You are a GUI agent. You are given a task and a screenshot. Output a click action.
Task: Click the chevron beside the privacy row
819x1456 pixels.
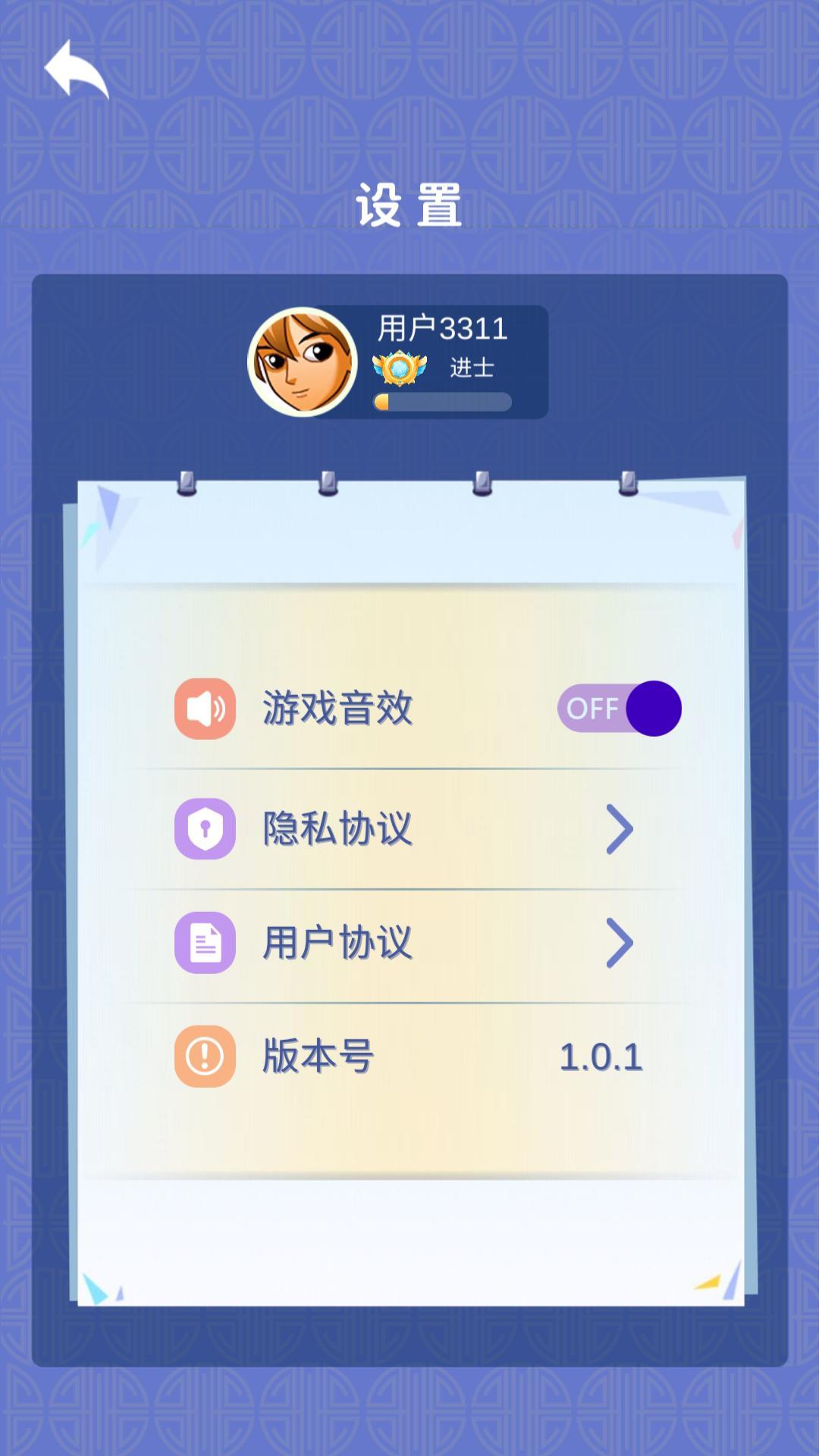coord(618,828)
